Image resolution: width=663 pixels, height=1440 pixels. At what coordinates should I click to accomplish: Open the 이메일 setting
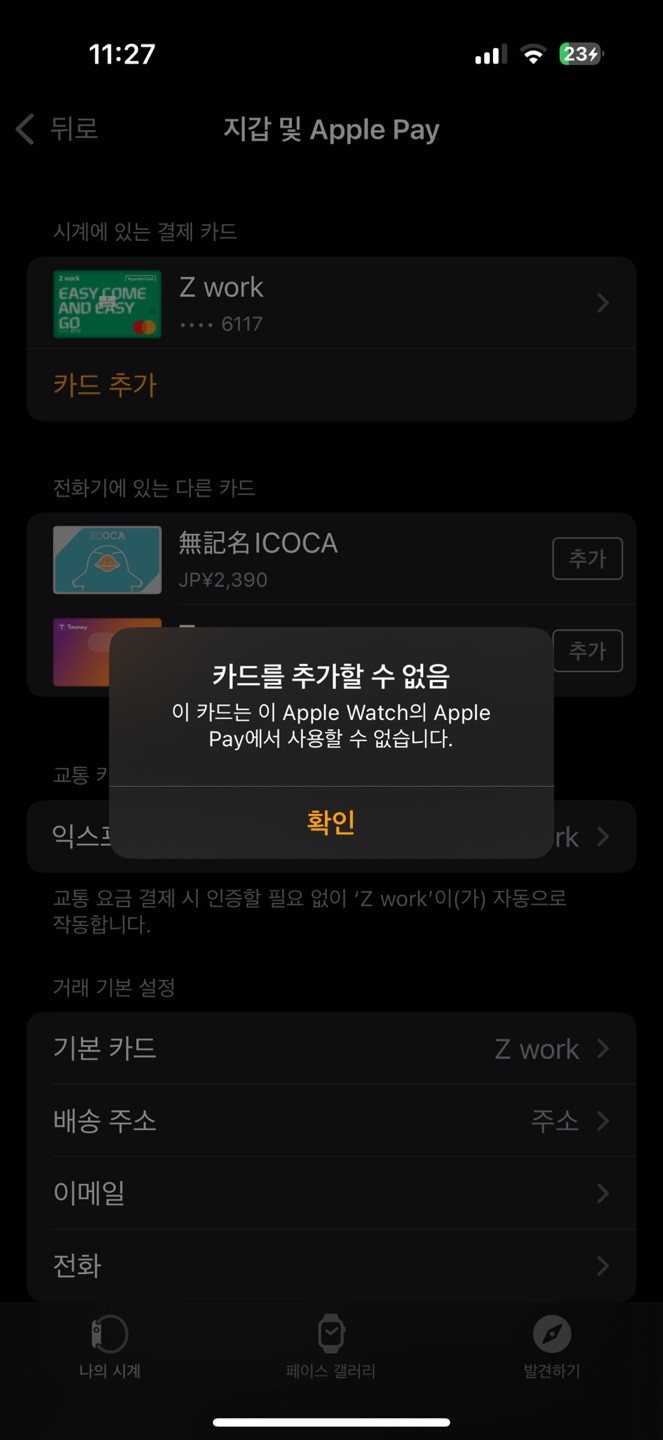[x=331, y=1193]
